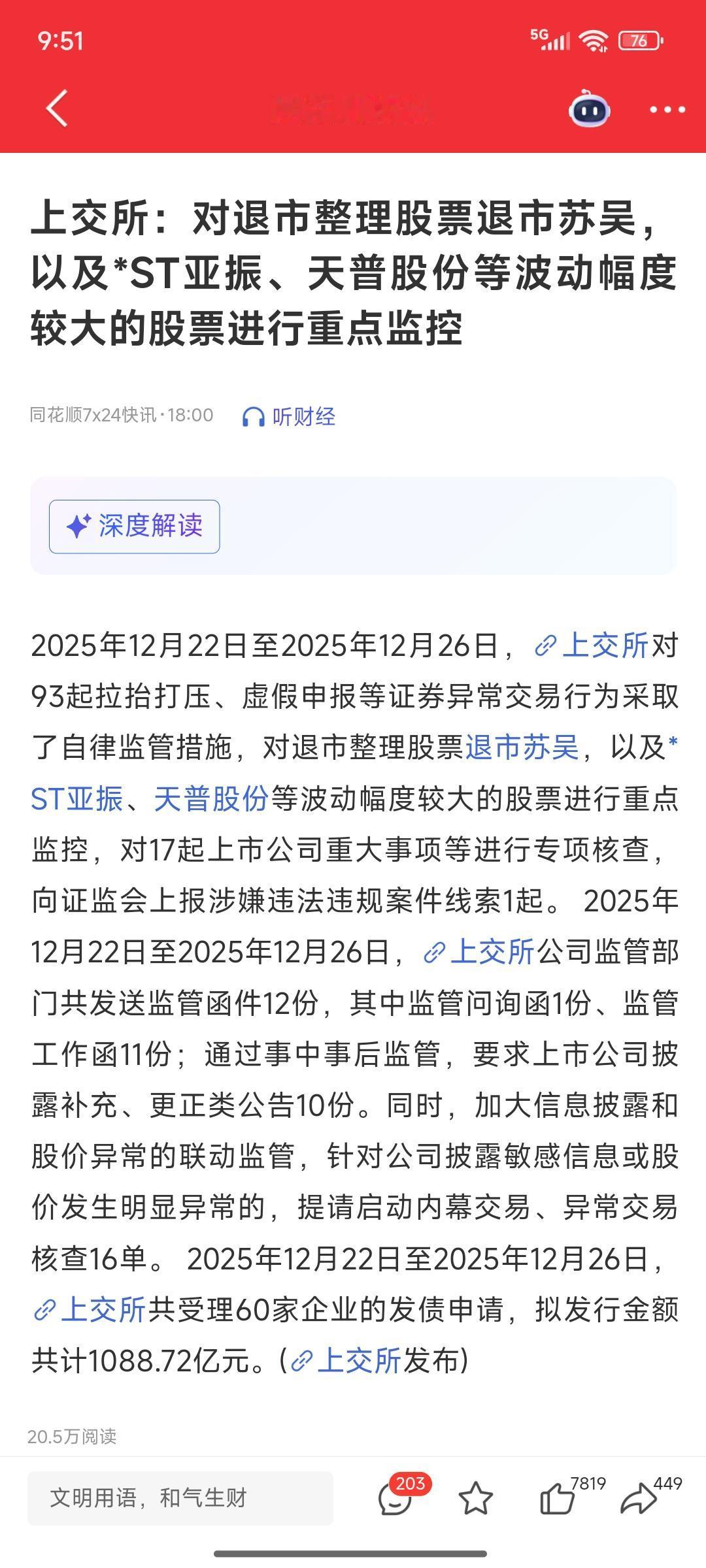Open the AI robot assistant
The width and height of the screenshot is (706, 1568).
(x=587, y=110)
